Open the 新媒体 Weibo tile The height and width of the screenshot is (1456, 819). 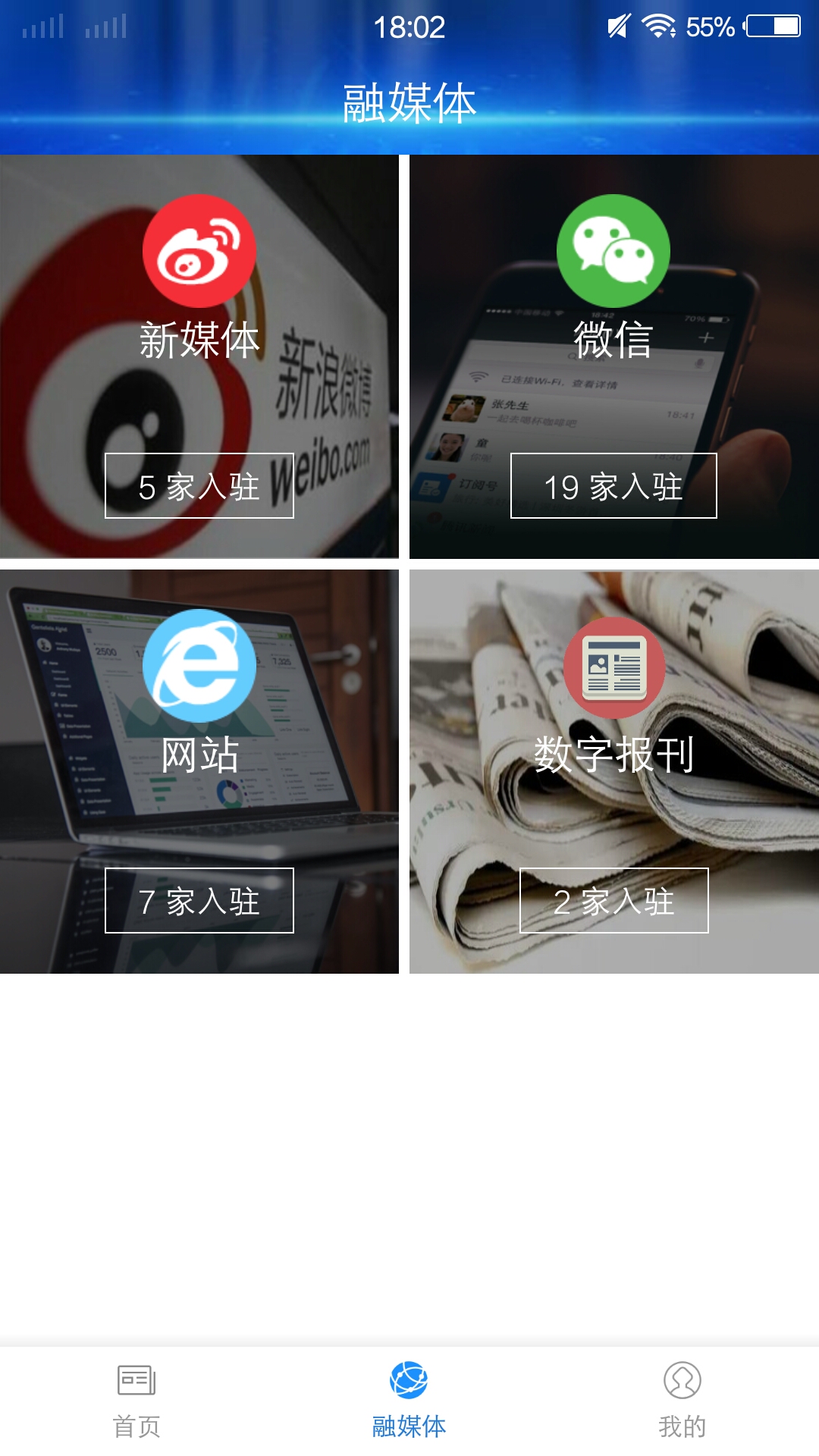[x=199, y=356]
